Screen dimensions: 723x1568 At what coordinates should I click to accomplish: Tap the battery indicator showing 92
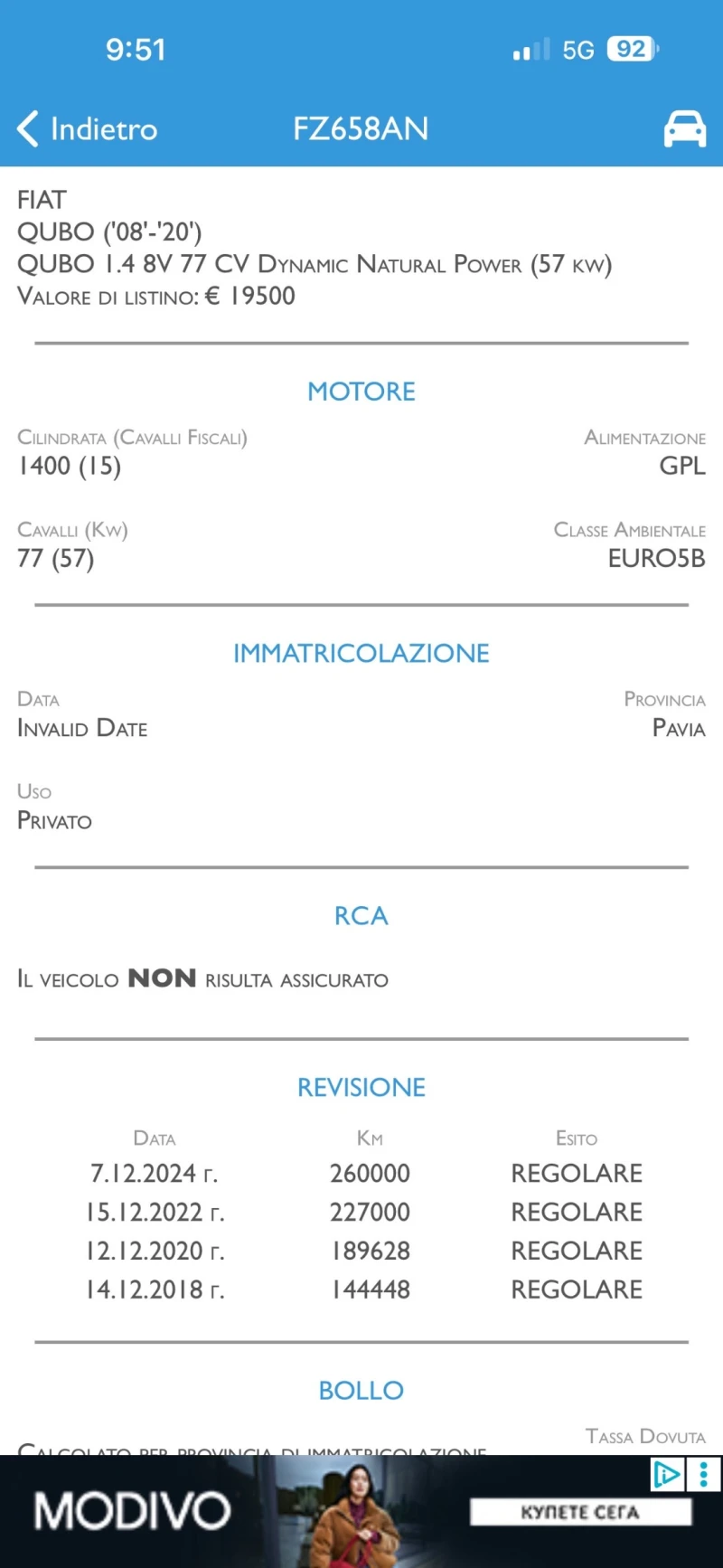630,49
